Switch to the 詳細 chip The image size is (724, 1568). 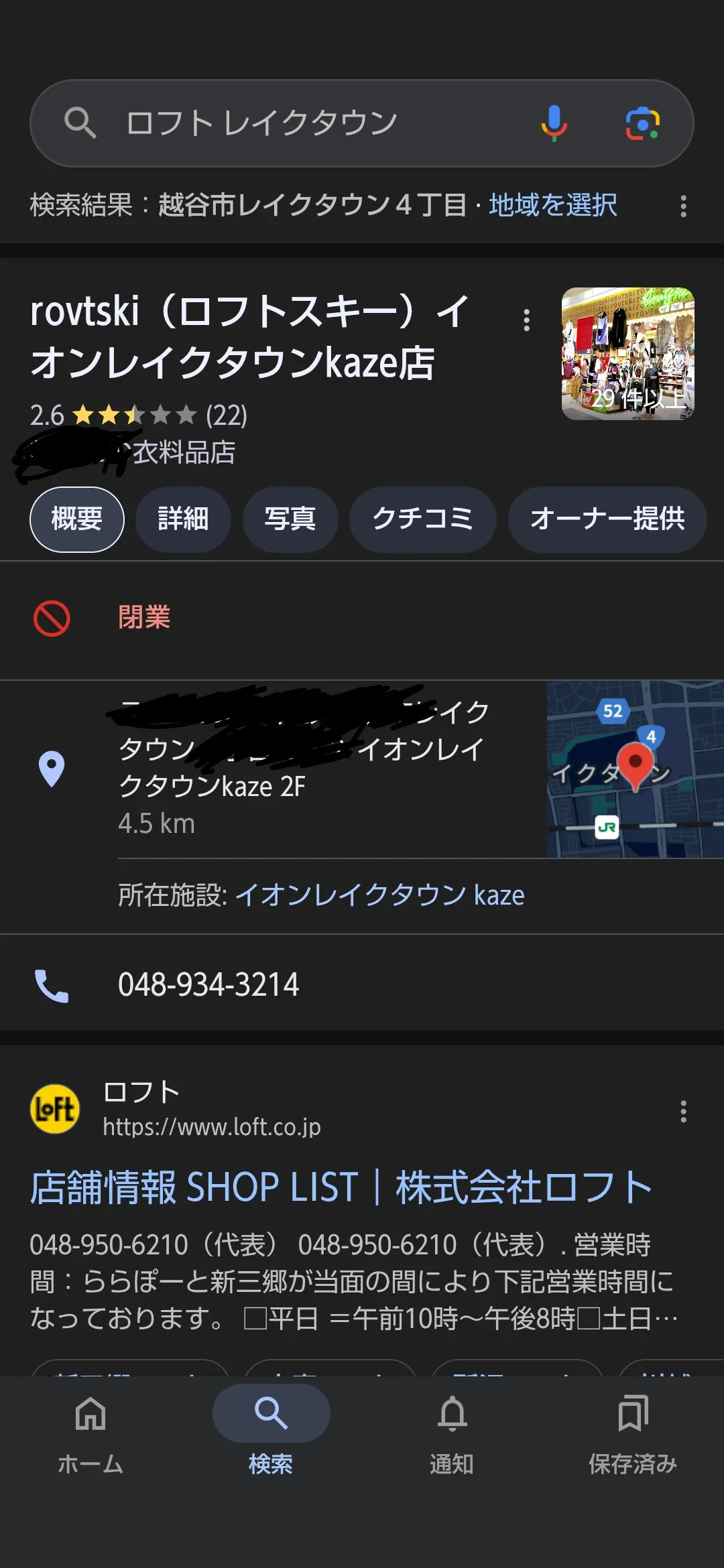pyautogui.click(x=183, y=519)
